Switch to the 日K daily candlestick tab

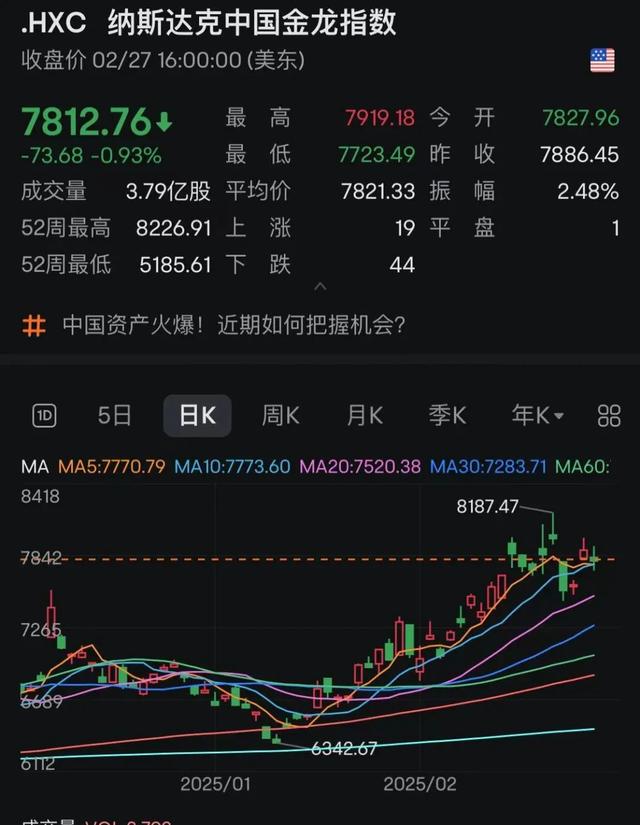(197, 416)
